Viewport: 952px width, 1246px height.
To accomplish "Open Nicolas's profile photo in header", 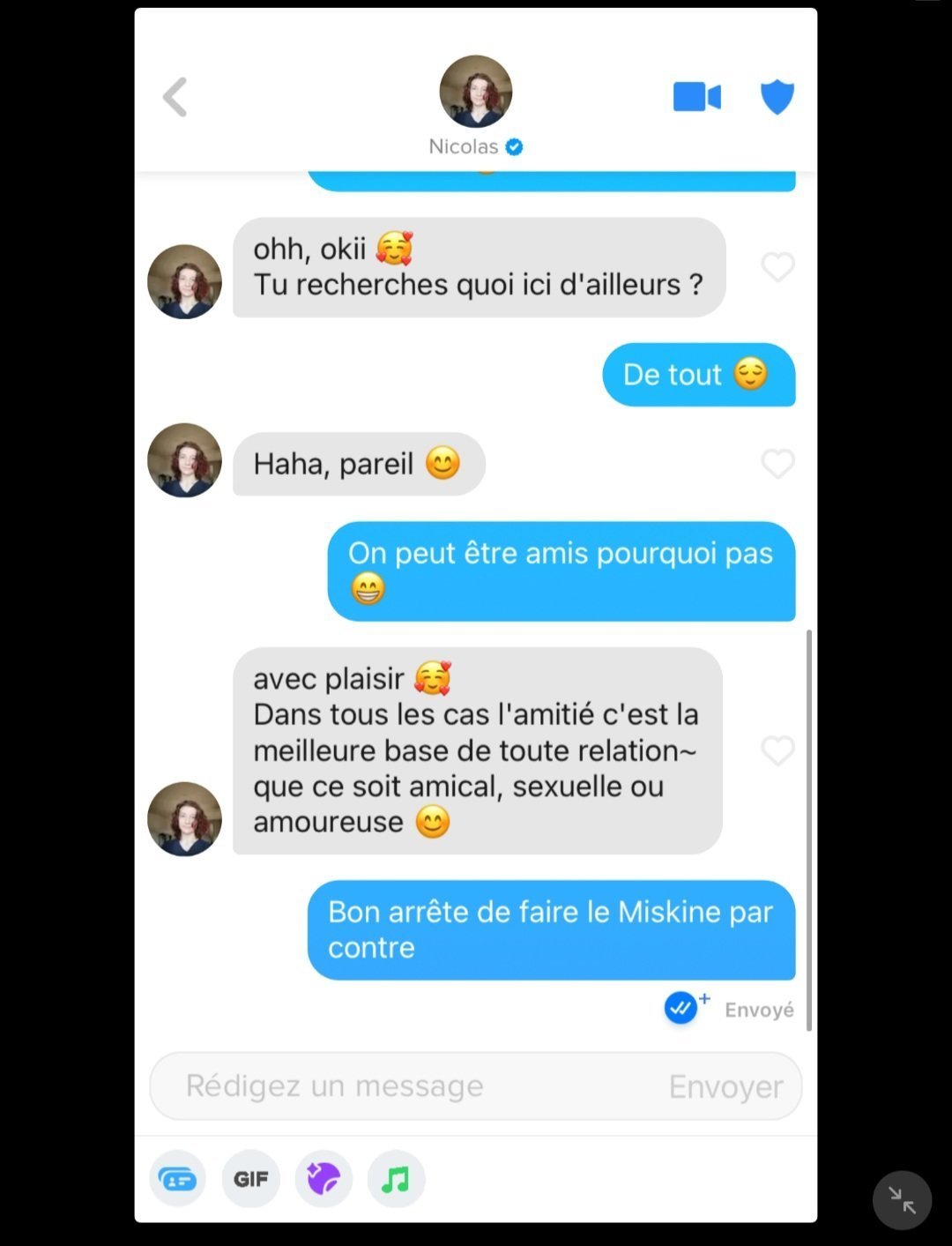I will [x=476, y=92].
